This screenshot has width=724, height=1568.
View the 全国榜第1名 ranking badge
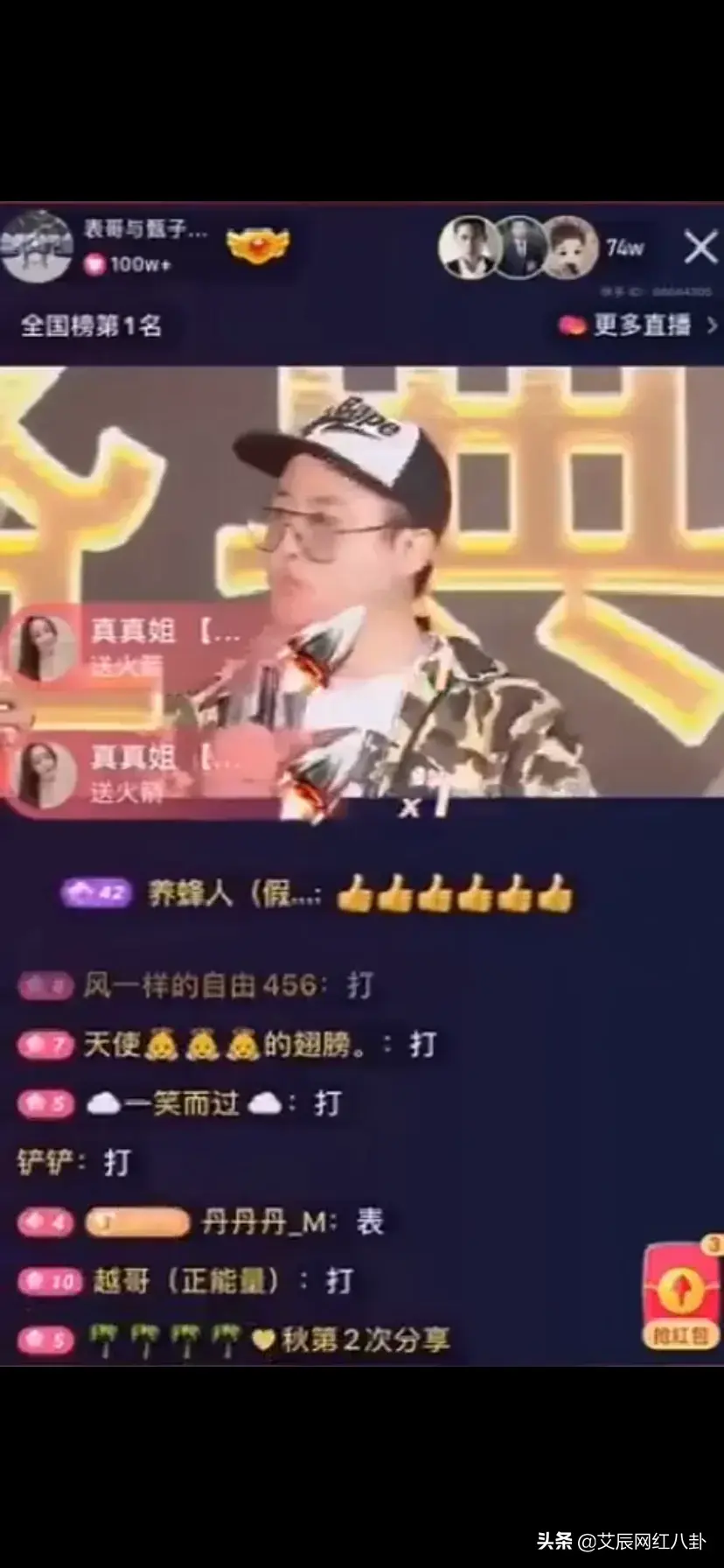tap(92, 326)
